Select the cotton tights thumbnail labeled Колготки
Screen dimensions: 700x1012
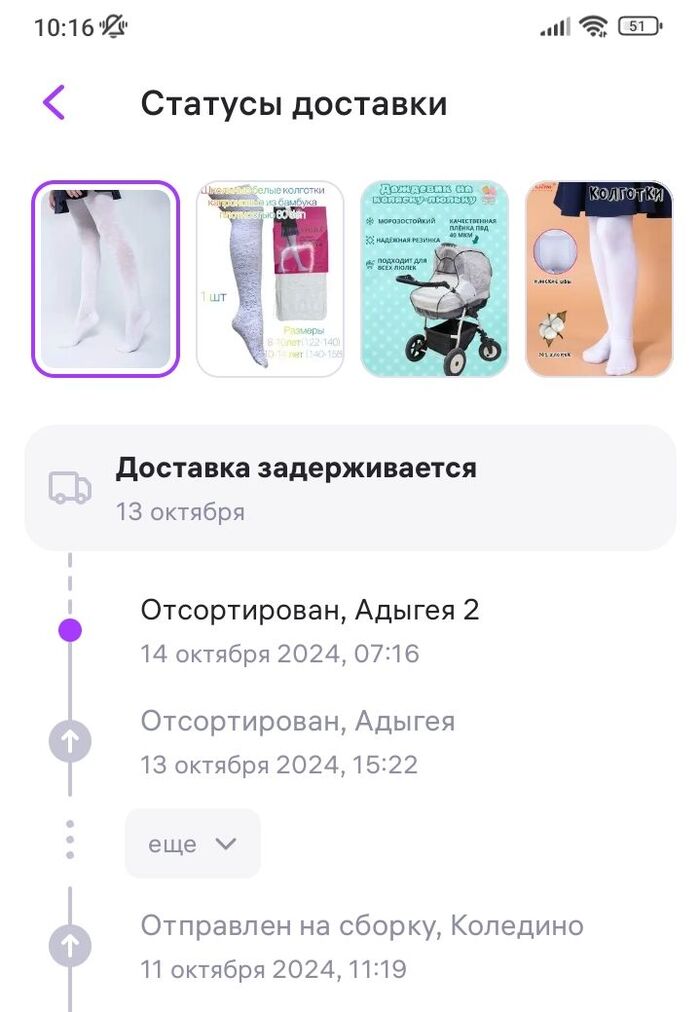(599, 279)
